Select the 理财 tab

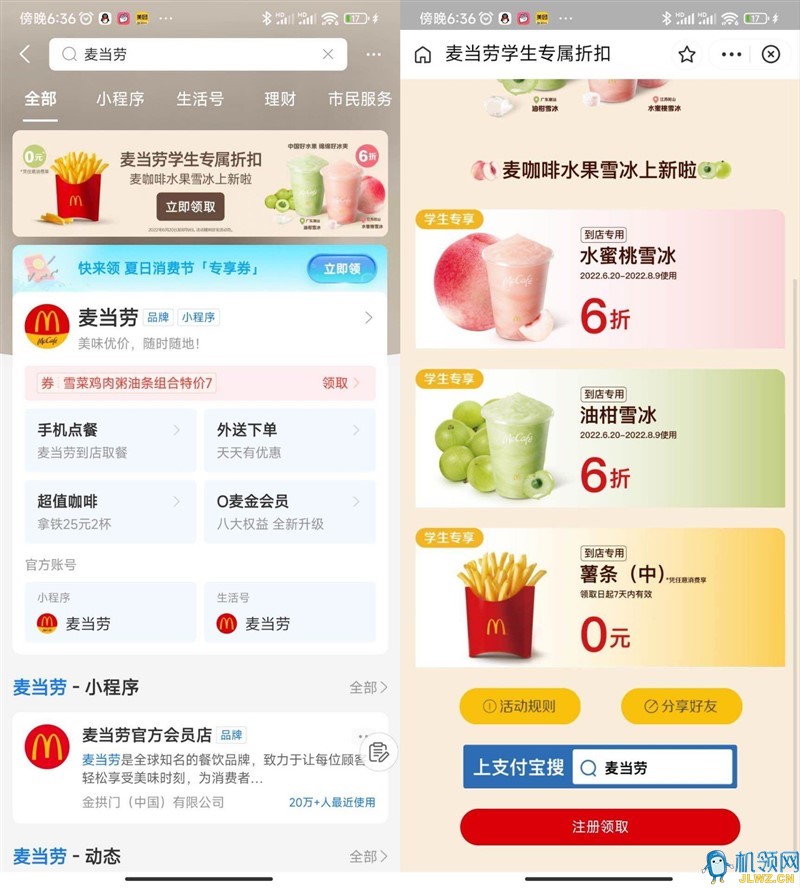pos(280,99)
